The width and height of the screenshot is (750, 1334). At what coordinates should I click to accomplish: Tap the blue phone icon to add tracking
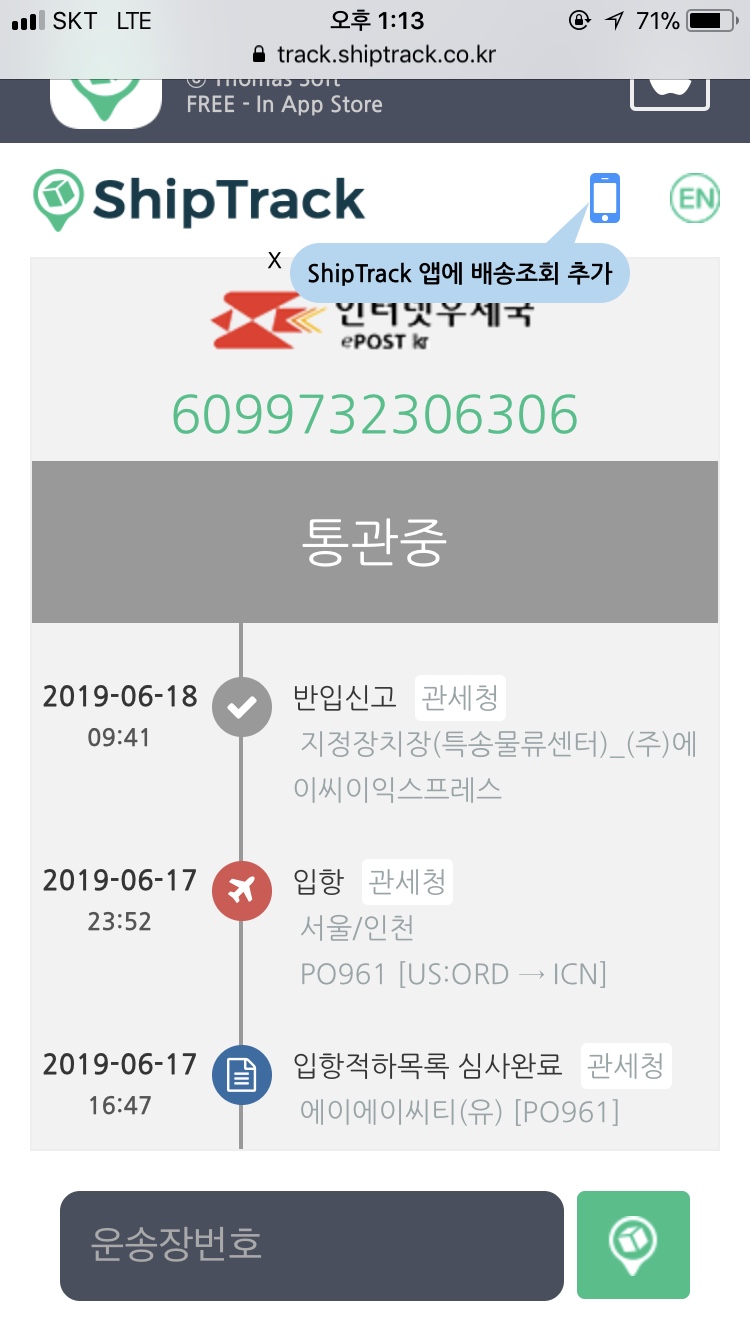(x=605, y=198)
